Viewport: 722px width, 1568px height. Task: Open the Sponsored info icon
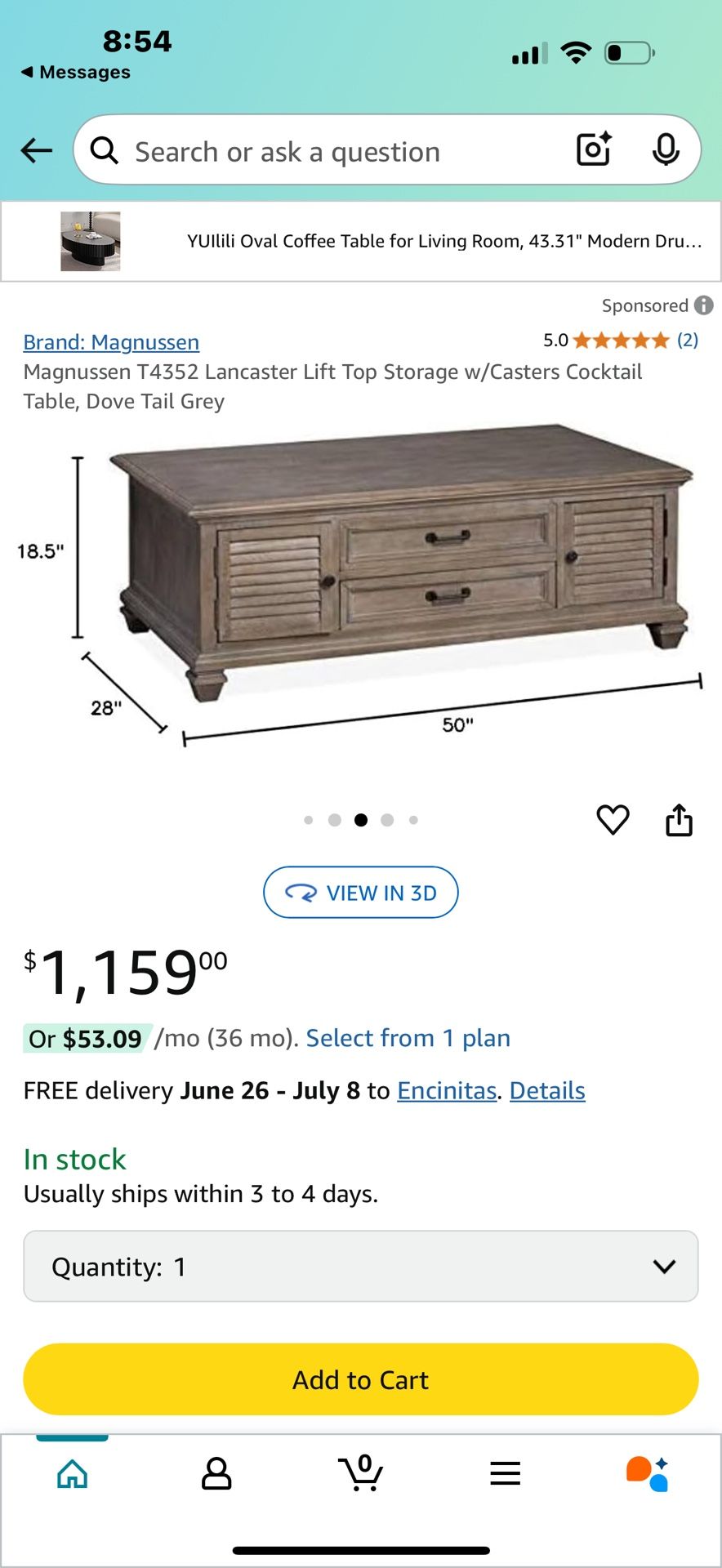coord(704,305)
